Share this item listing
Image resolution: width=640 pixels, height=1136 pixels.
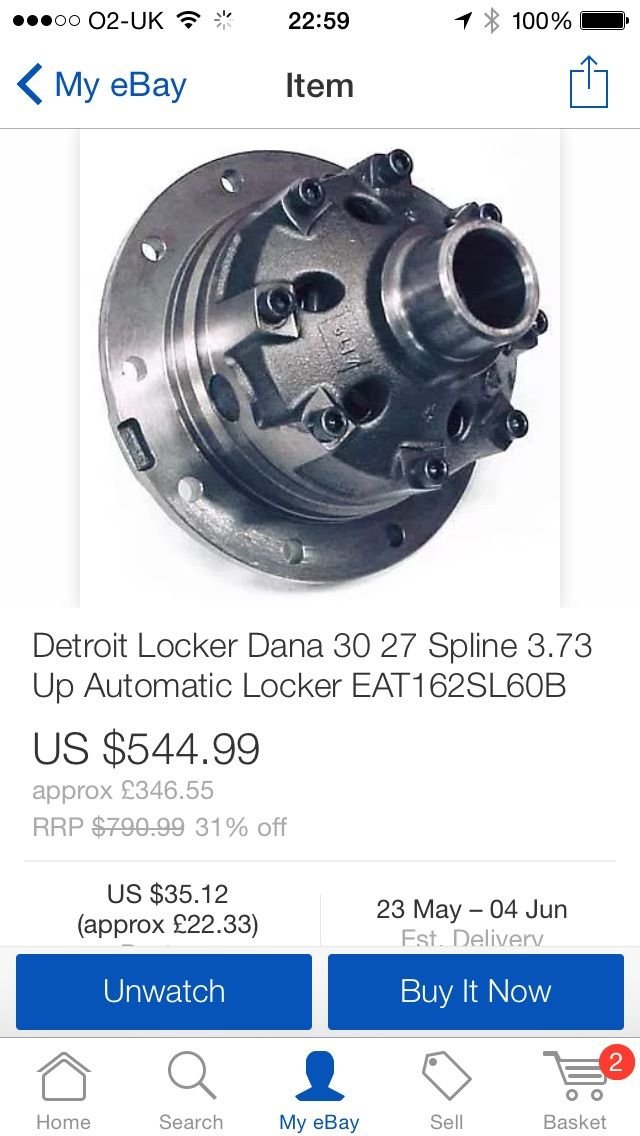click(588, 83)
